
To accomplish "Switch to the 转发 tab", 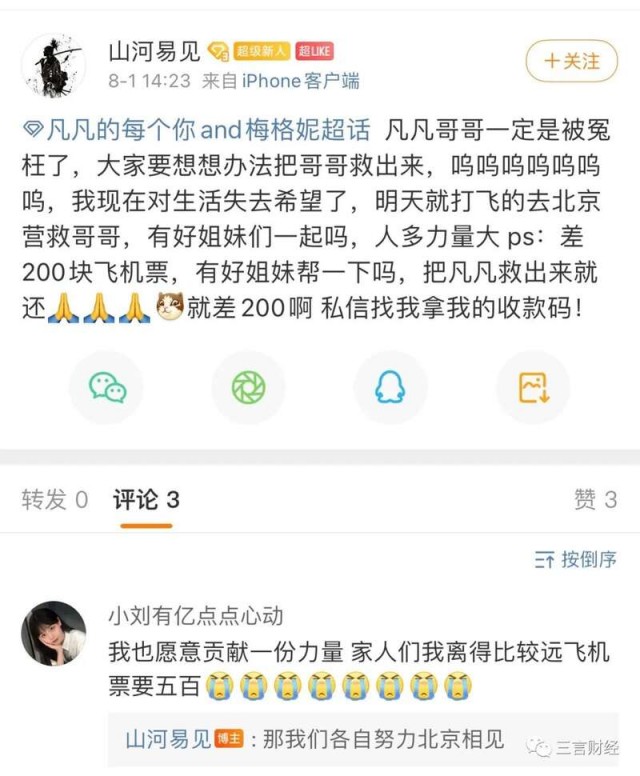I will 55,499.
